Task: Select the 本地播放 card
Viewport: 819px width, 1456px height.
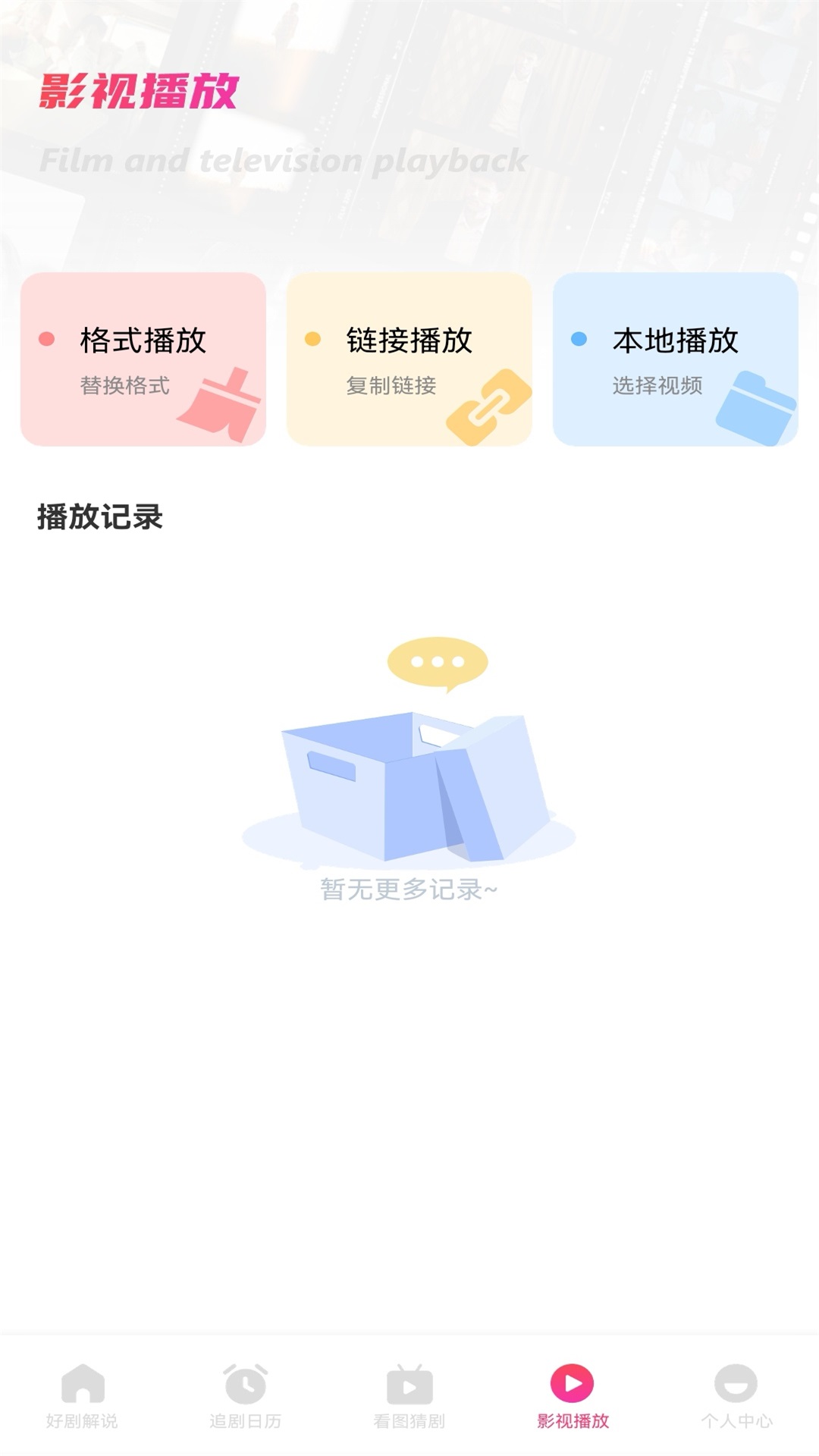Action: pos(676,359)
